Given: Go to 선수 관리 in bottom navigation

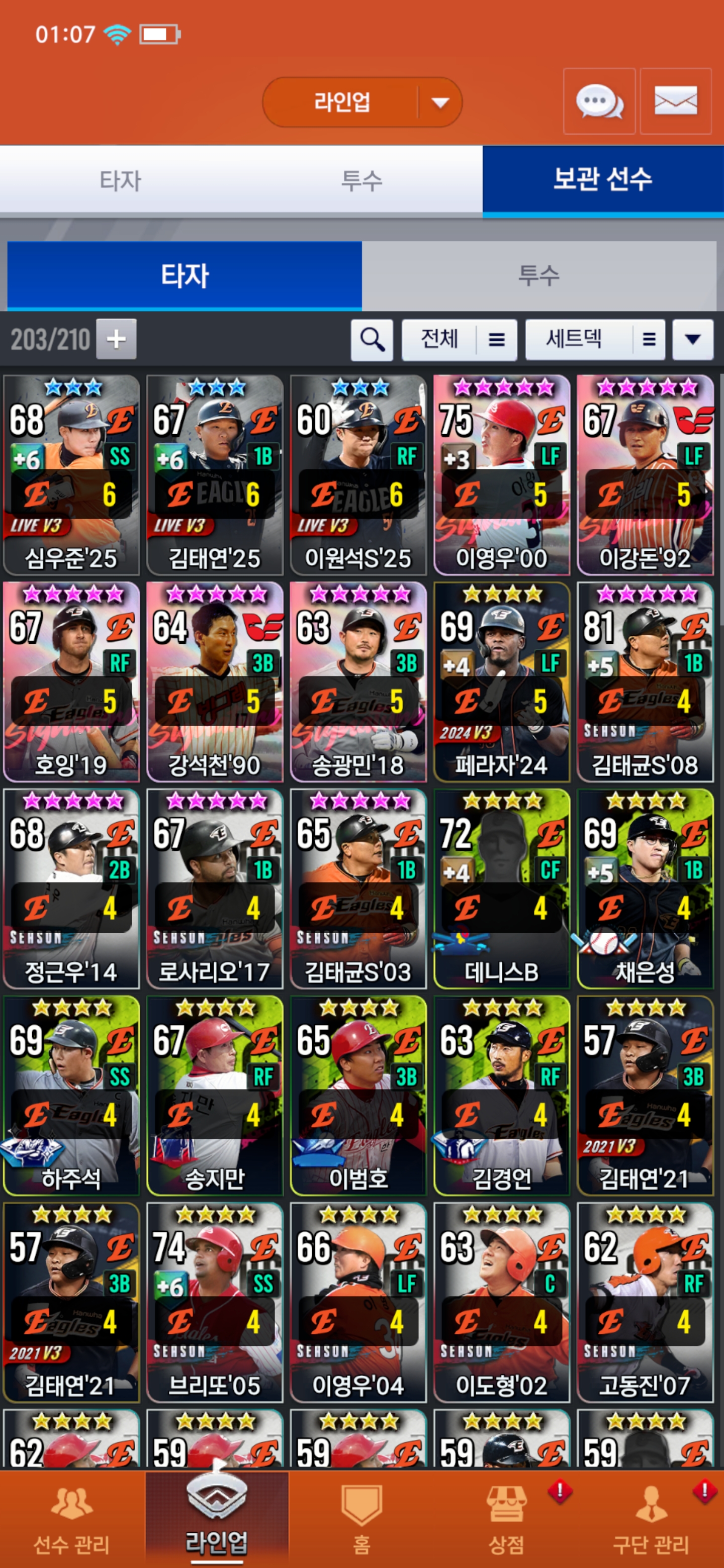Looking at the screenshot, I should [x=72, y=1518].
